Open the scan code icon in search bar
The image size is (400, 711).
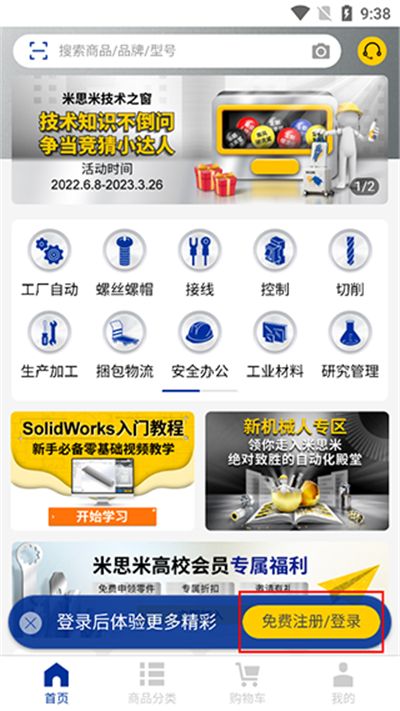click(39, 51)
